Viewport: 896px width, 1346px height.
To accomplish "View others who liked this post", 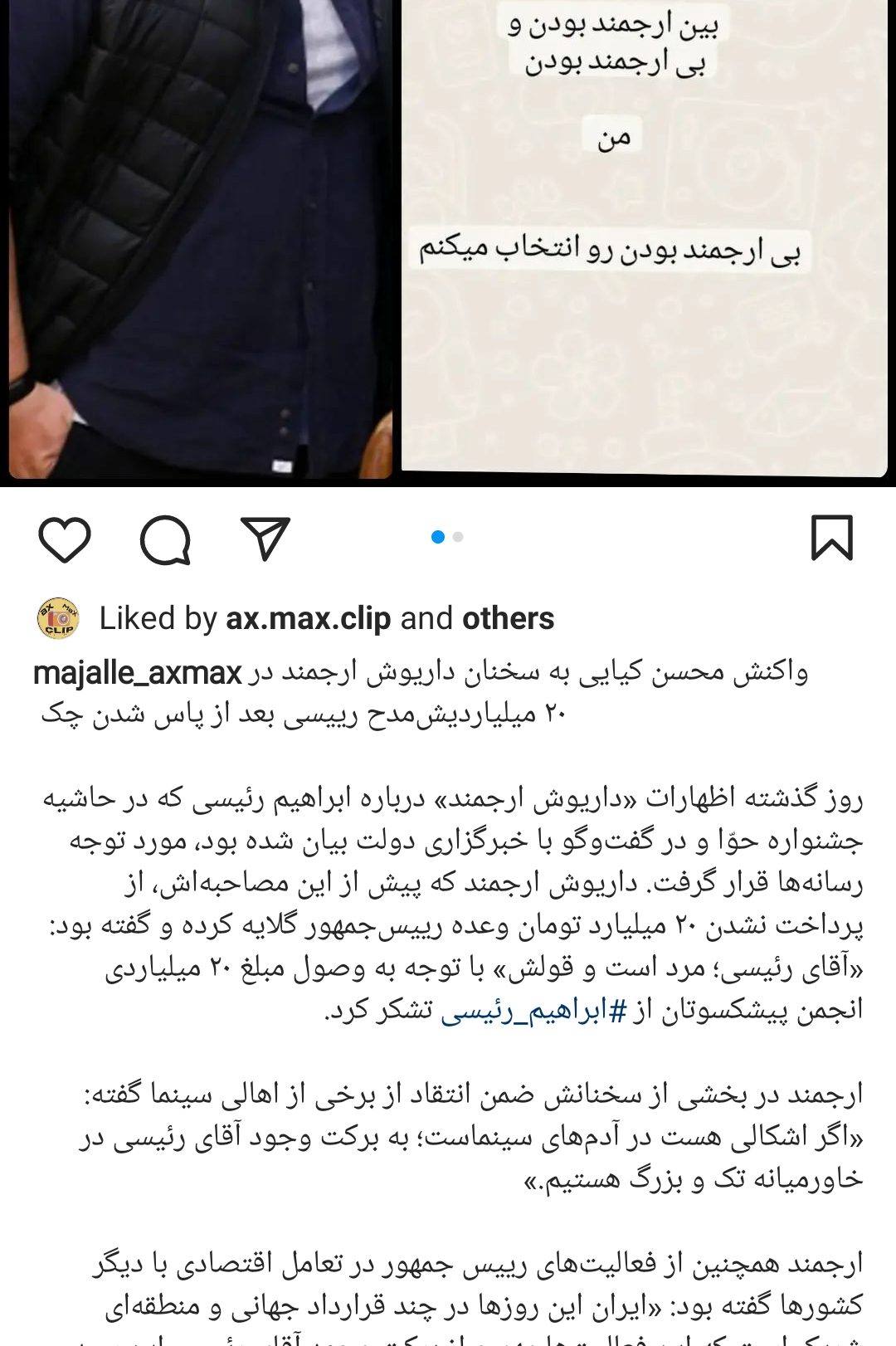I will [x=508, y=619].
